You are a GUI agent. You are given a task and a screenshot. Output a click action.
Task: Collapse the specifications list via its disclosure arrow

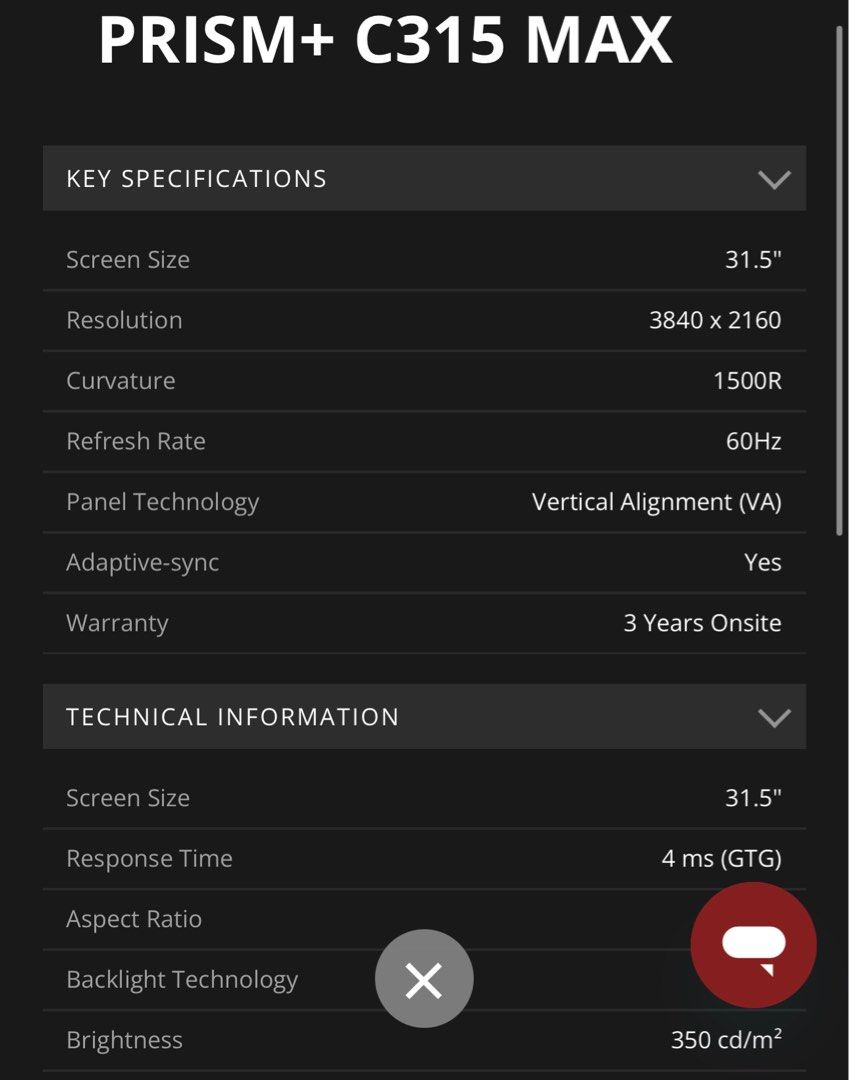pyautogui.click(x=773, y=180)
